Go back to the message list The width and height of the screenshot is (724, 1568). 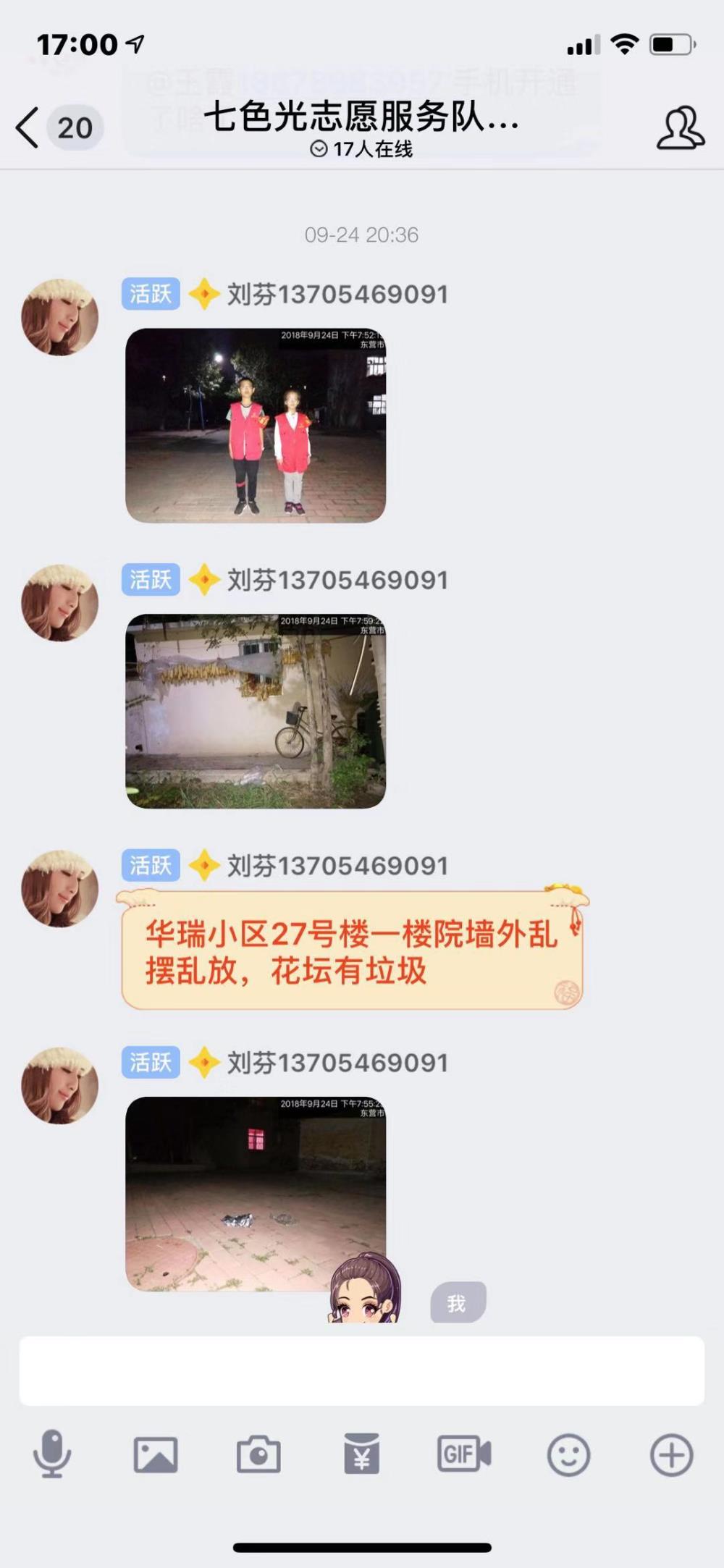coord(28,128)
